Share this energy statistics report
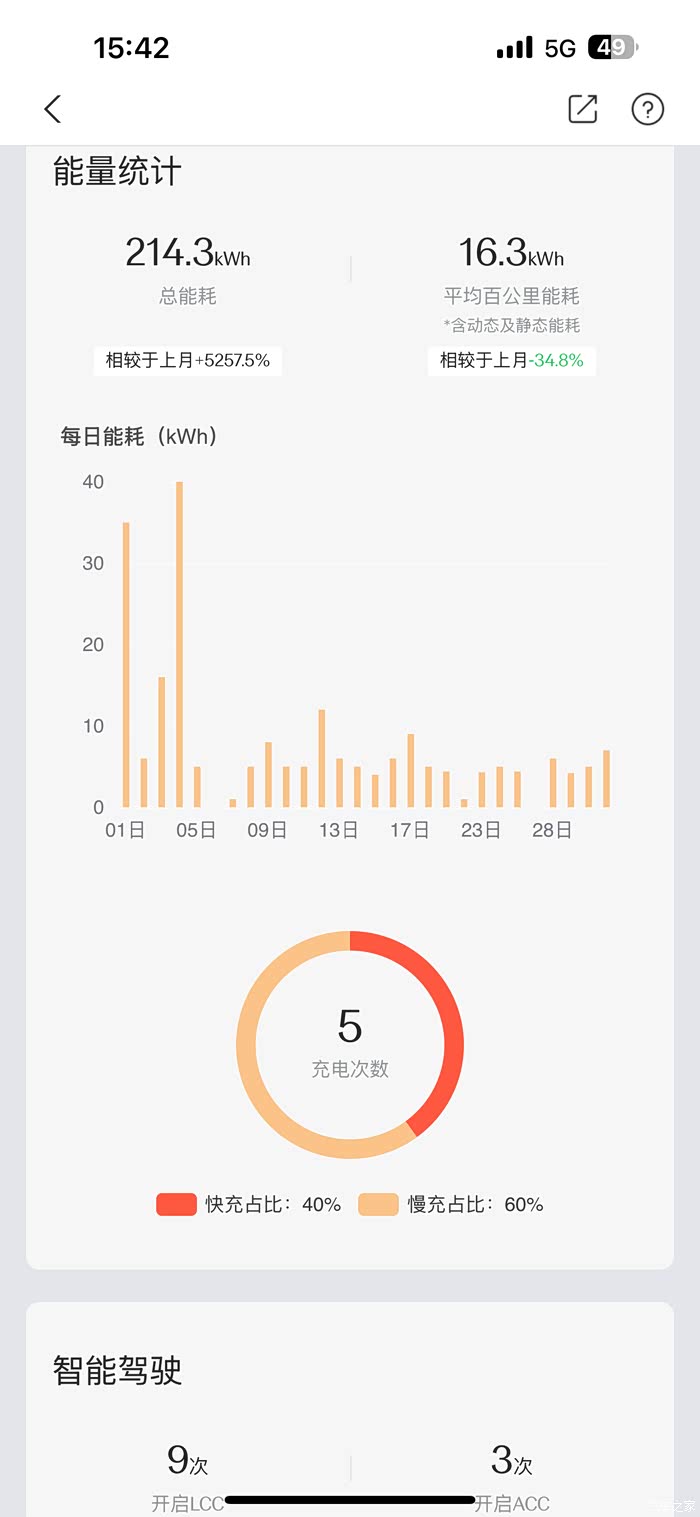The width and height of the screenshot is (700, 1517). pos(582,109)
